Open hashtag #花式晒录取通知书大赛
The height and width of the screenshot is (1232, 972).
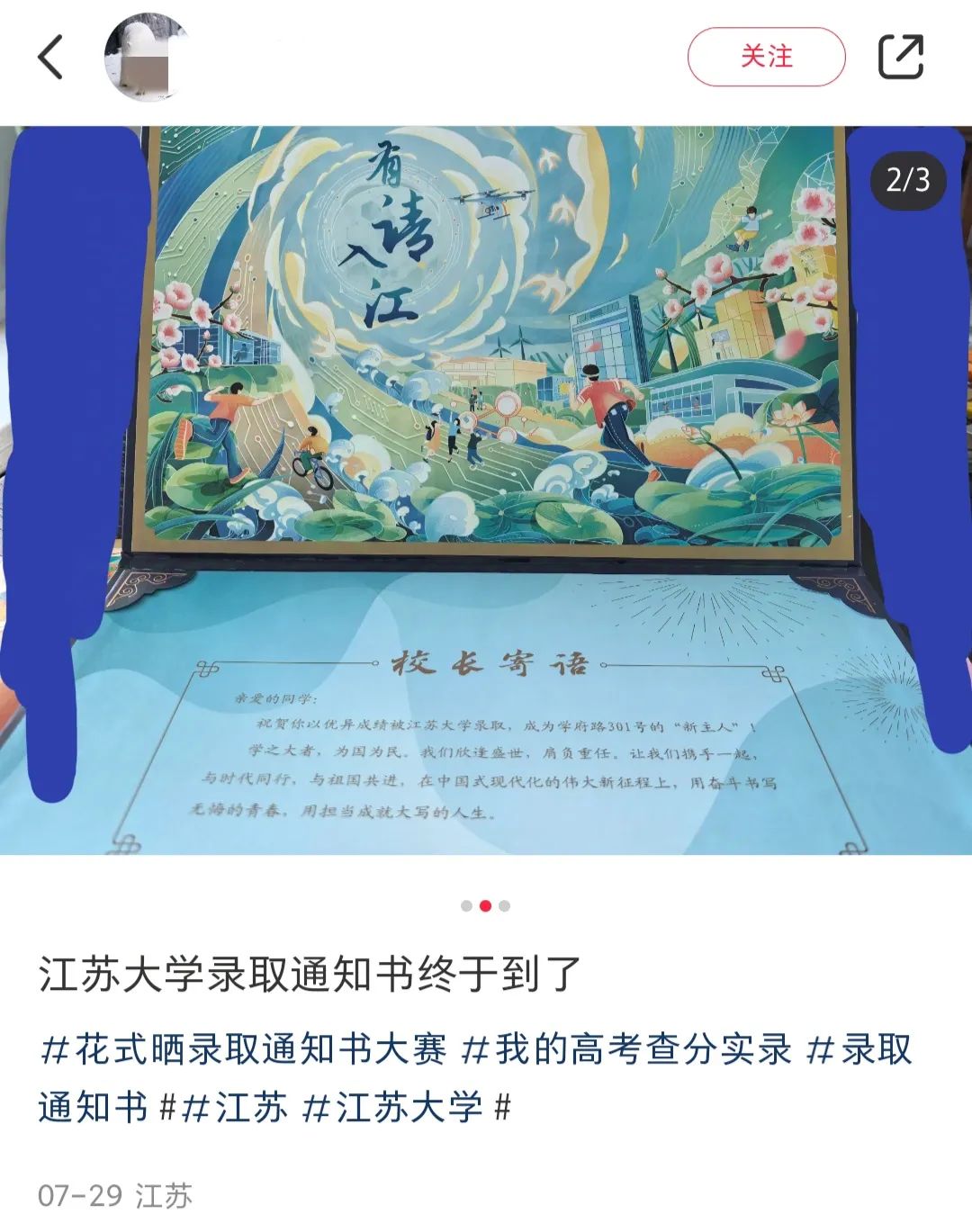click(244, 1049)
